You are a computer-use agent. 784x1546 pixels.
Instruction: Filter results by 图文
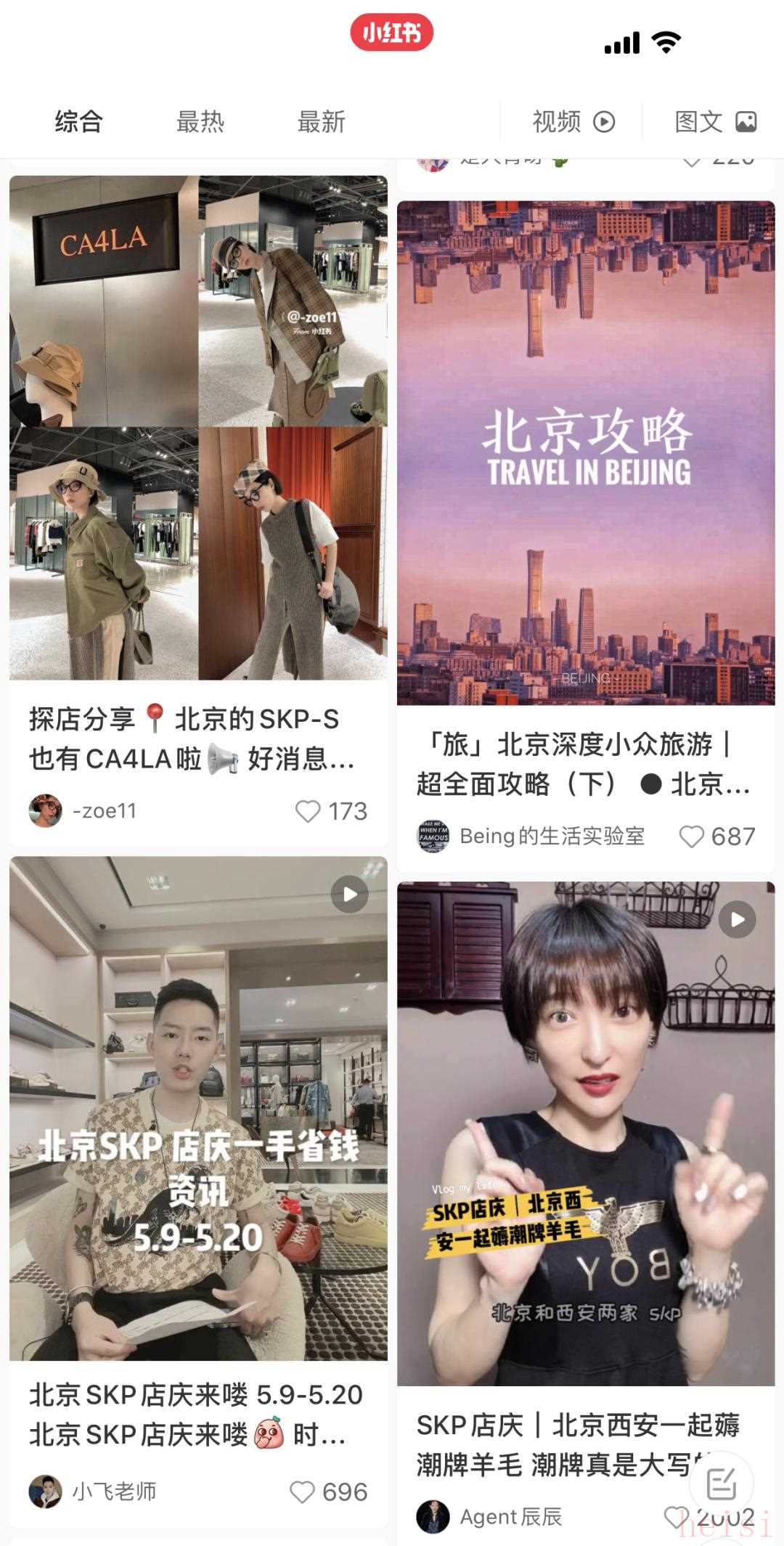714,121
